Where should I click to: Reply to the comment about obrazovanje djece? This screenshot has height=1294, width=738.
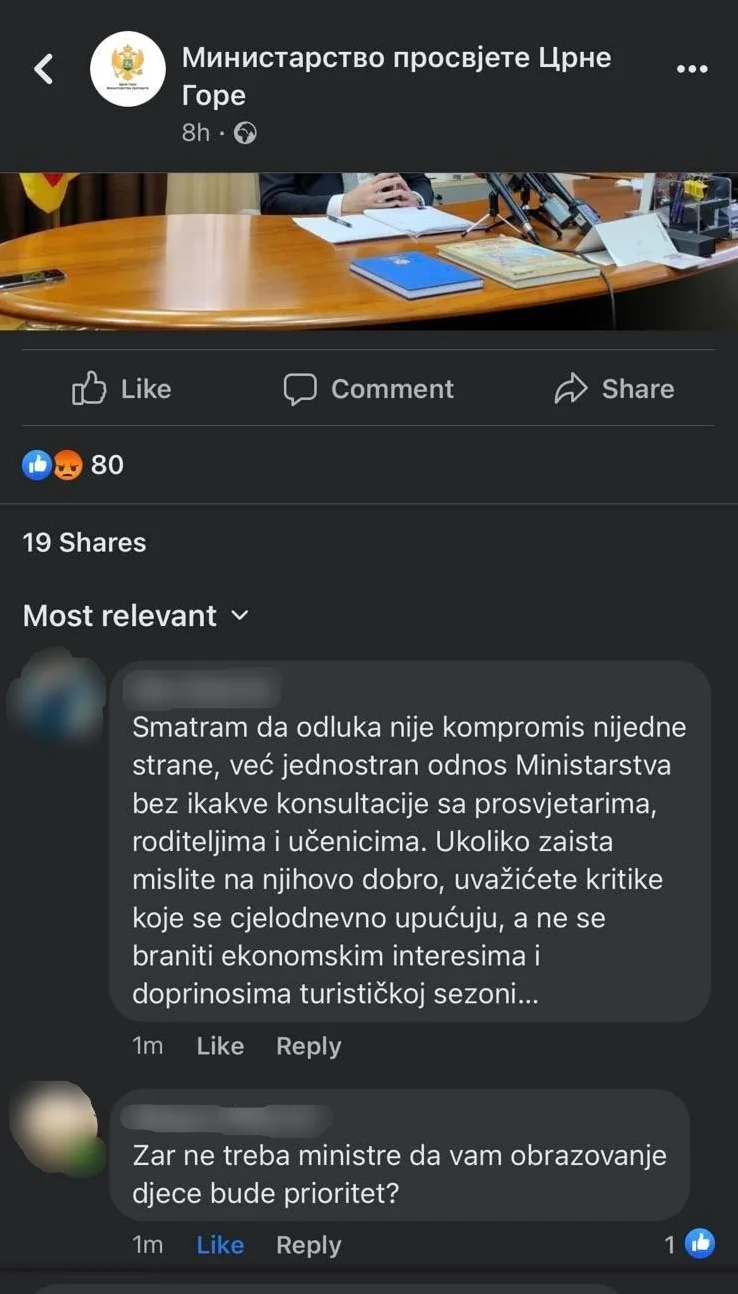308,1245
